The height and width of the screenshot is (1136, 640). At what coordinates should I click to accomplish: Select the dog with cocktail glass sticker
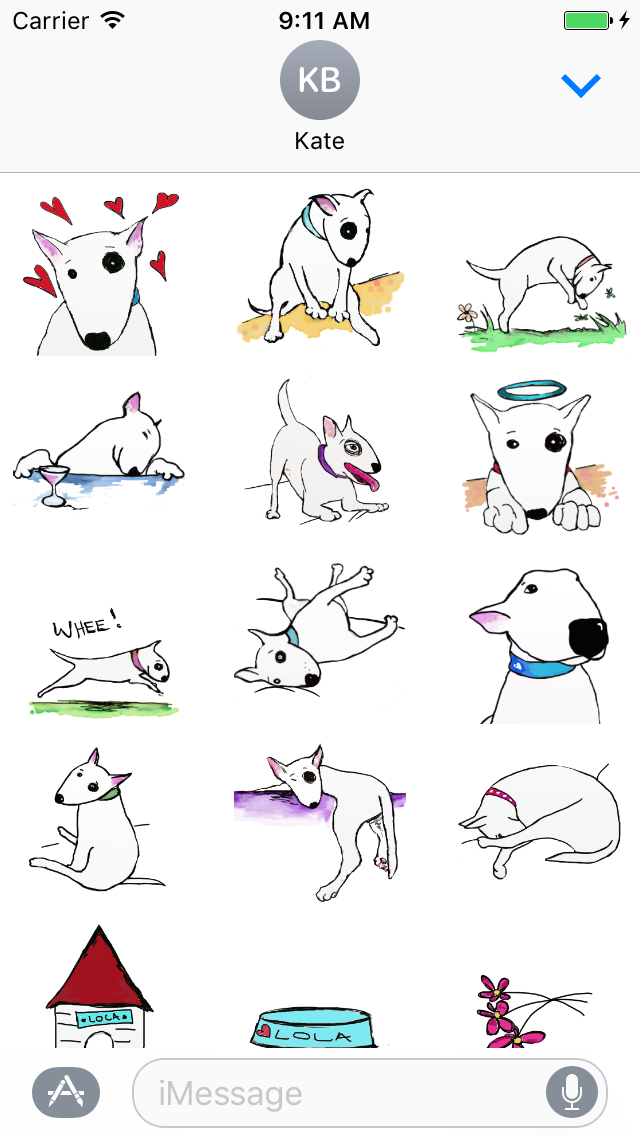pyautogui.click(x=100, y=448)
